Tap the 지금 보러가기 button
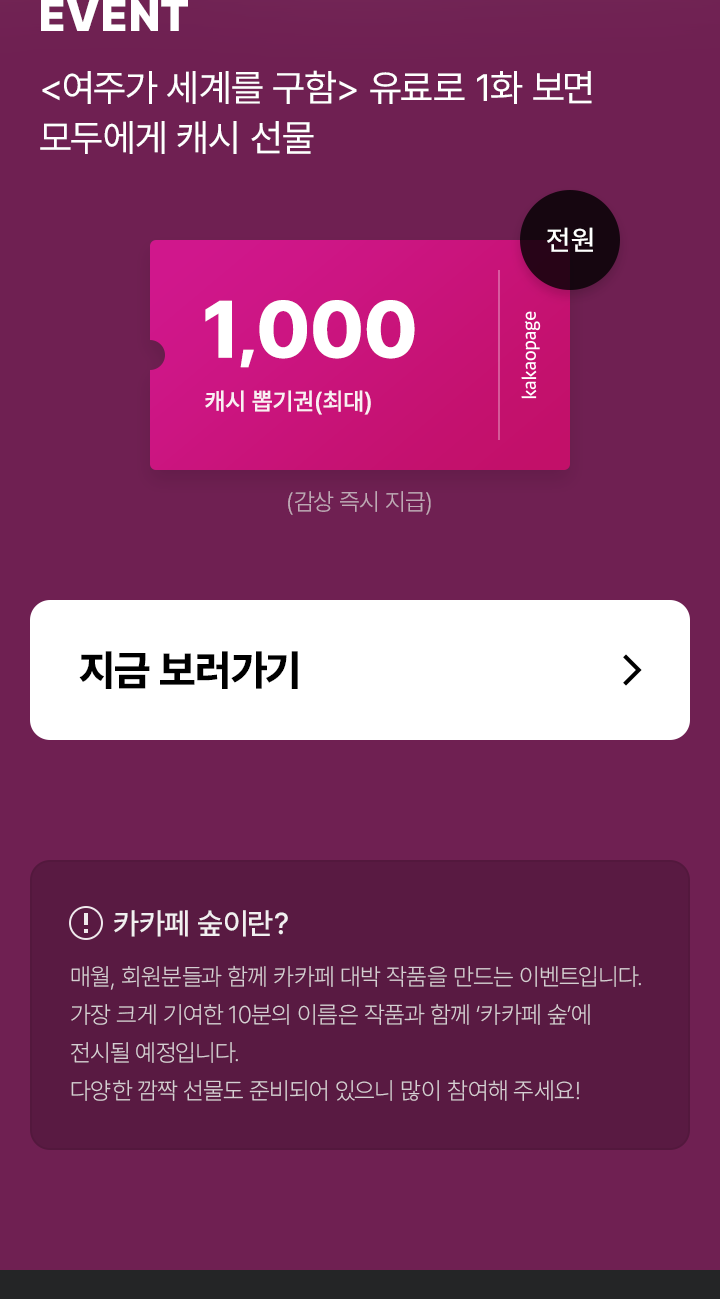This screenshot has height=1299, width=720. pos(360,670)
